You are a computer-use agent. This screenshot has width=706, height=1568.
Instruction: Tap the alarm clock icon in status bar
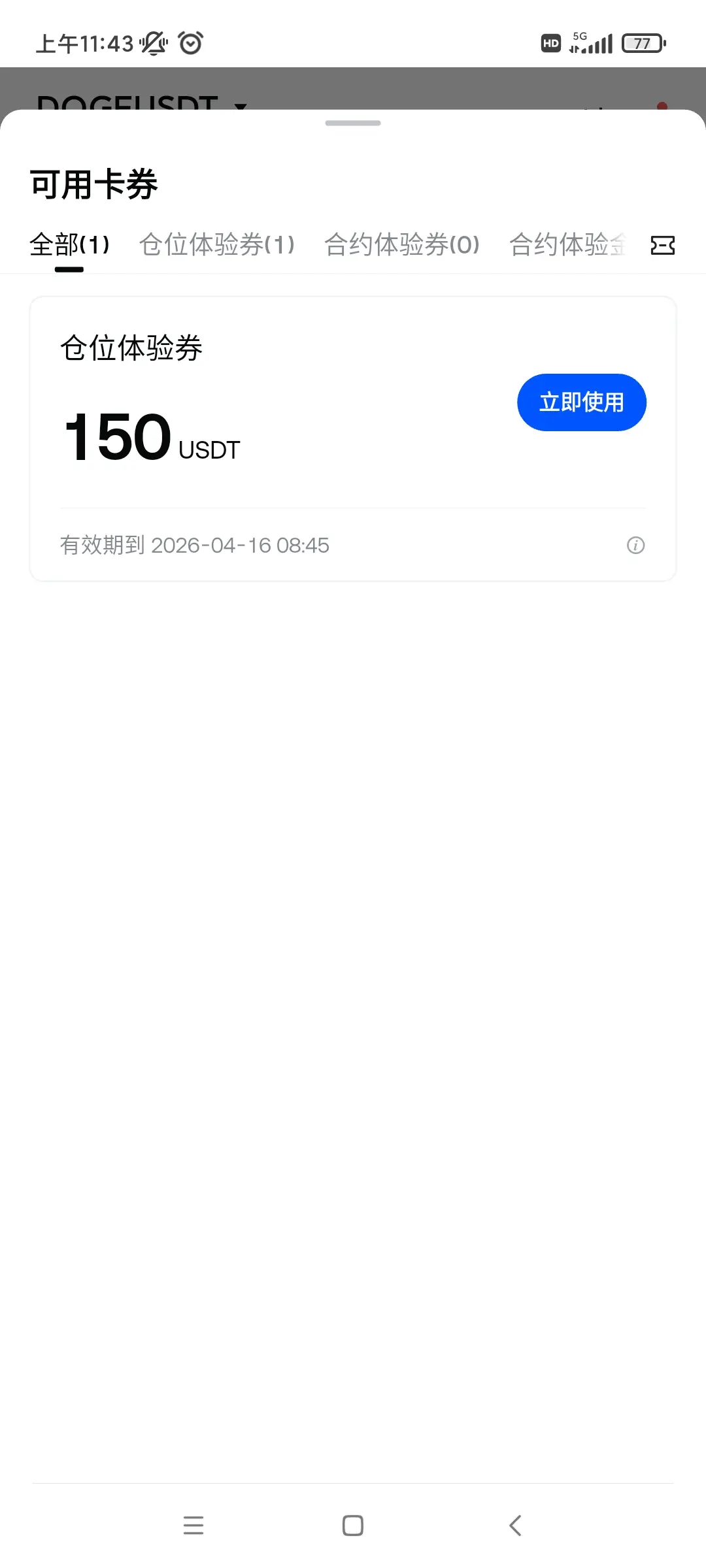pos(190,42)
